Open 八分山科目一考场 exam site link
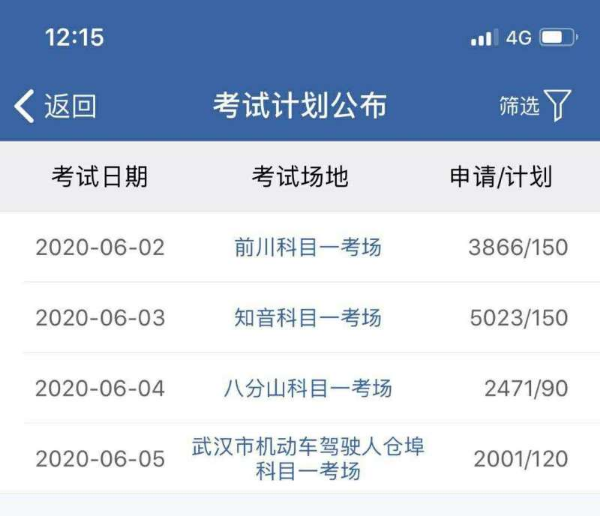The width and height of the screenshot is (600, 516). (x=308, y=388)
